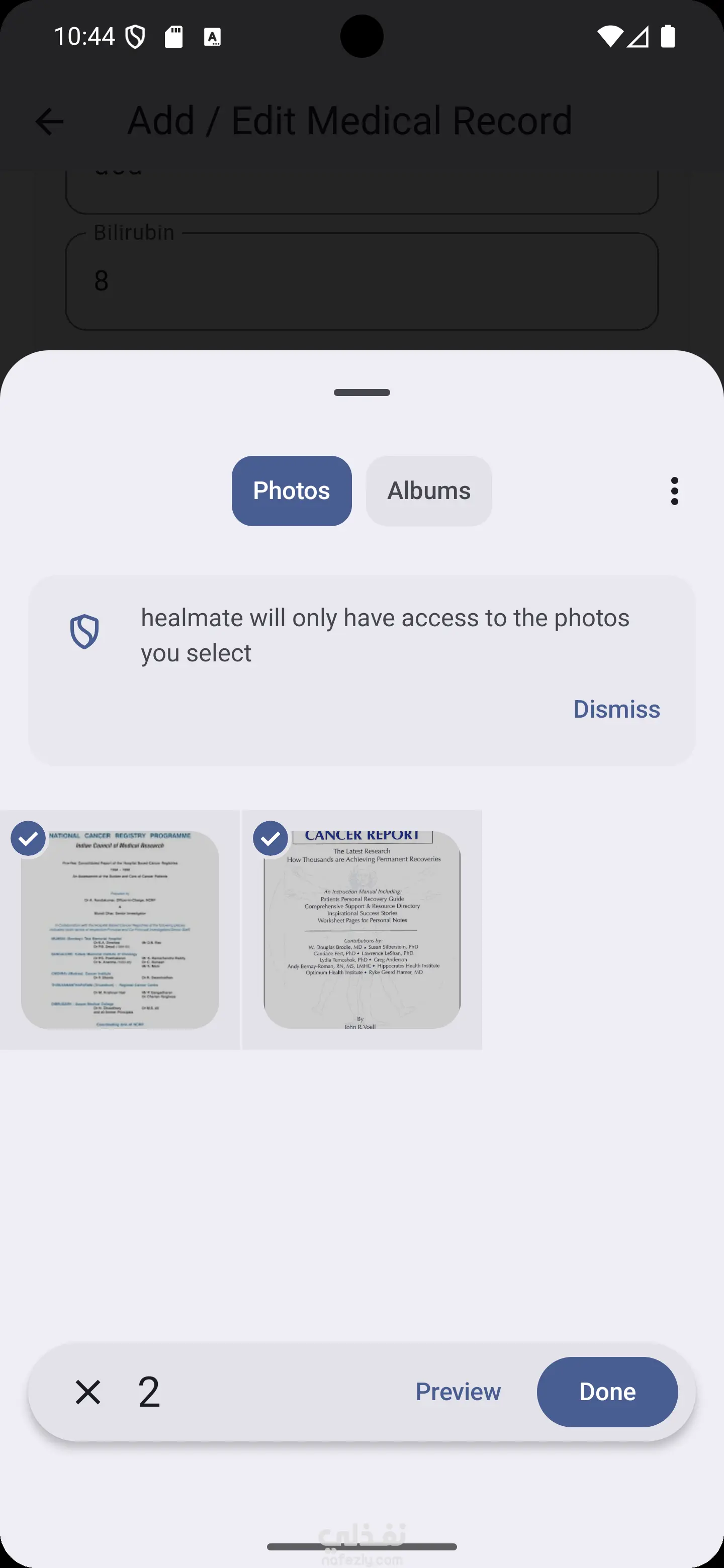Switch to the Albums tab

pos(429,491)
